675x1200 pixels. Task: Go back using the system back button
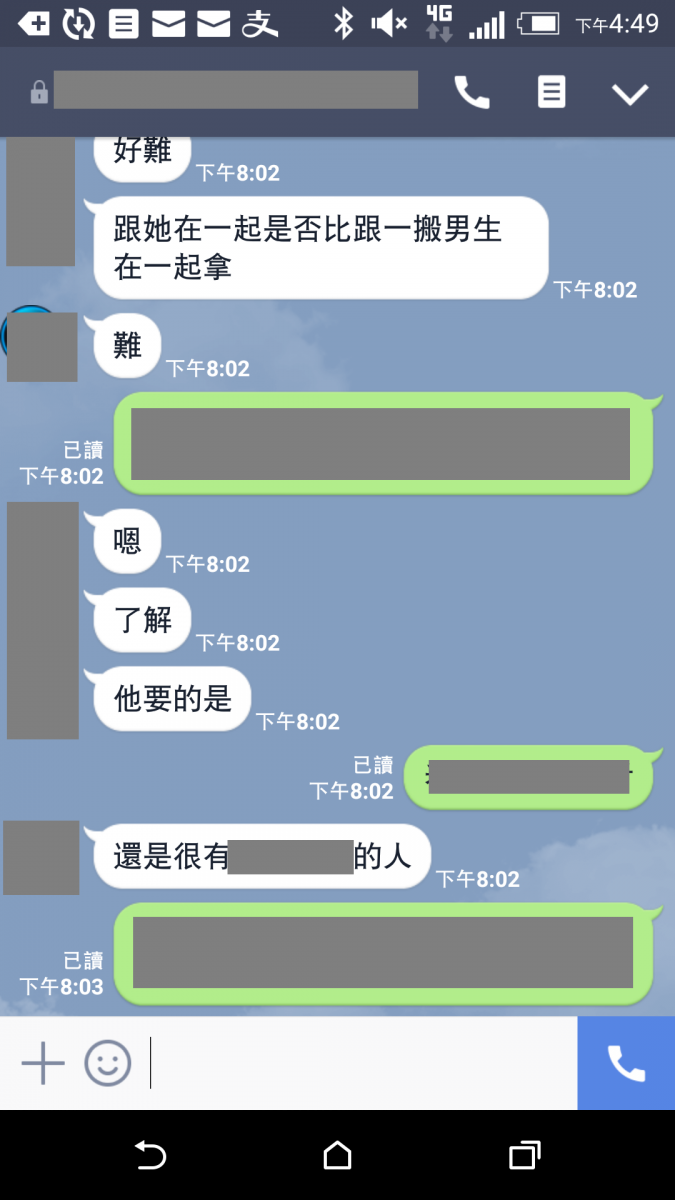click(150, 1156)
